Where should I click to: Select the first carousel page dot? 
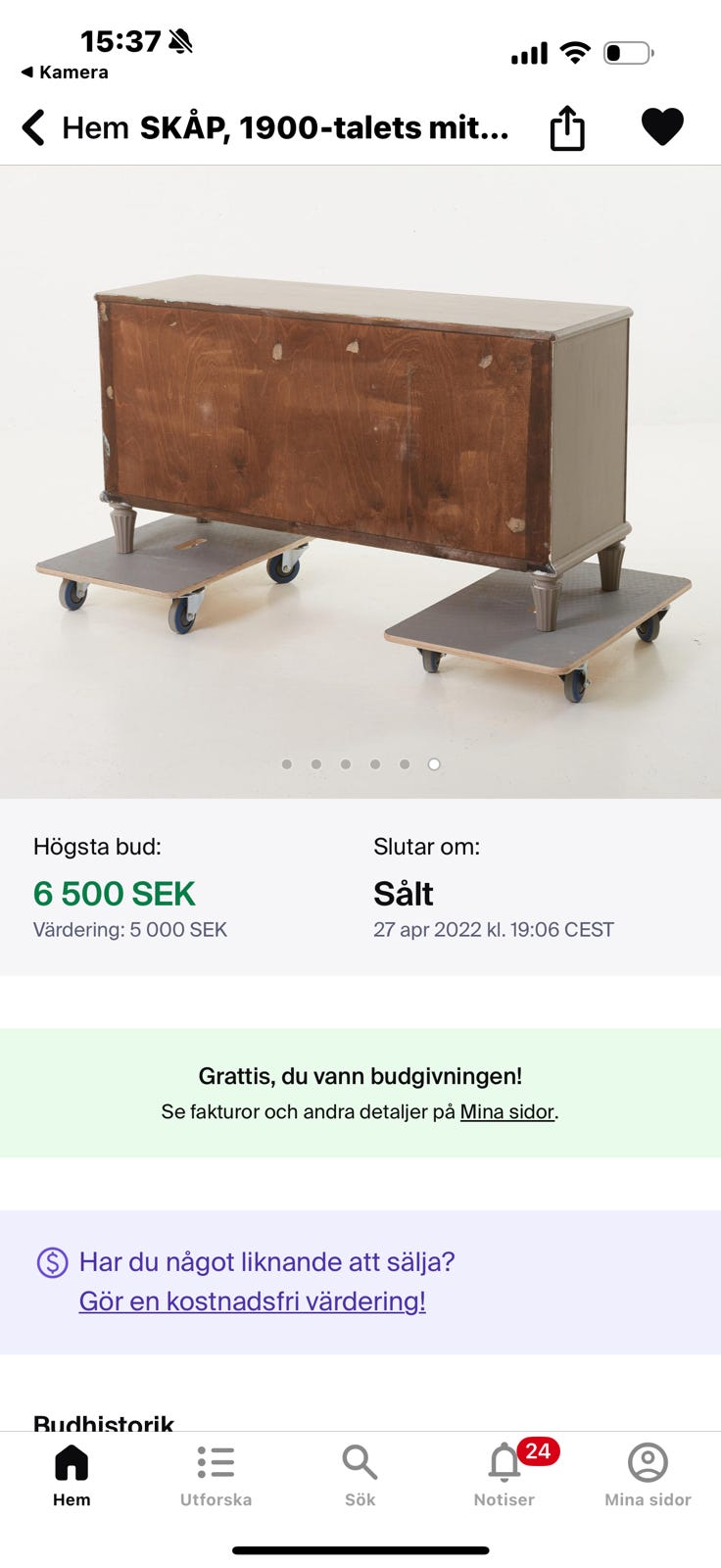(287, 763)
